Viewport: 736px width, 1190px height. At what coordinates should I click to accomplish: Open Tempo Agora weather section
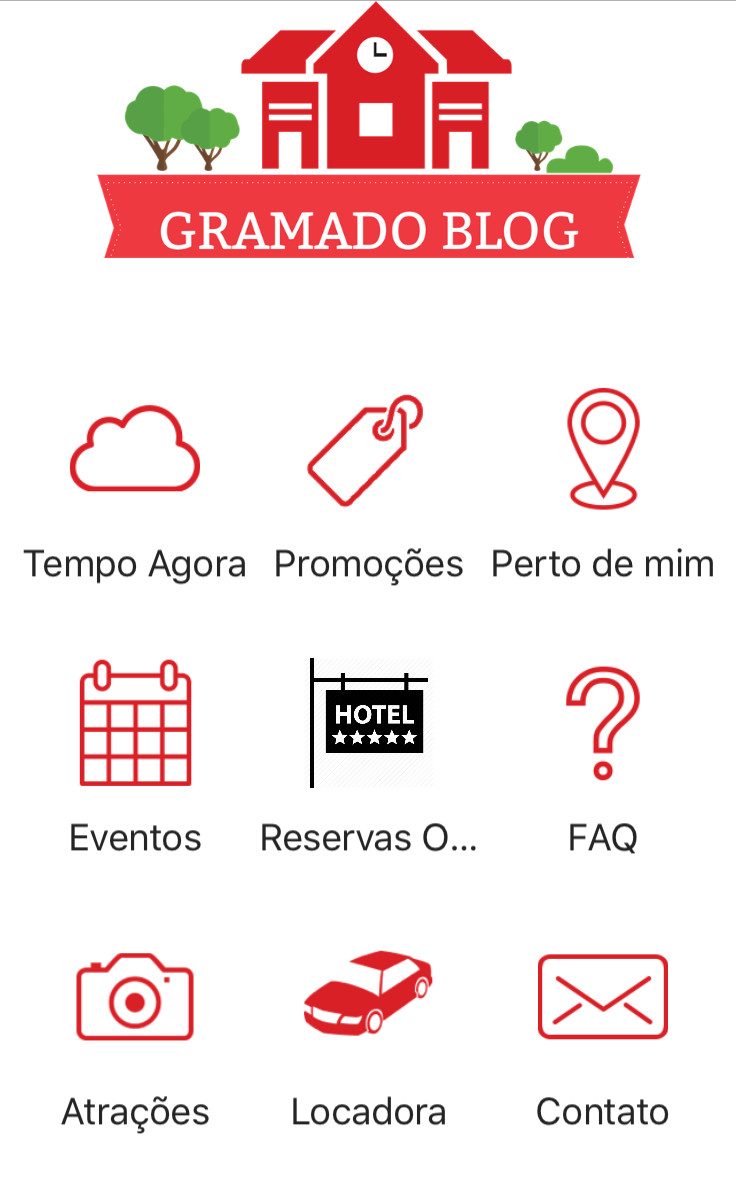(135, 450)
